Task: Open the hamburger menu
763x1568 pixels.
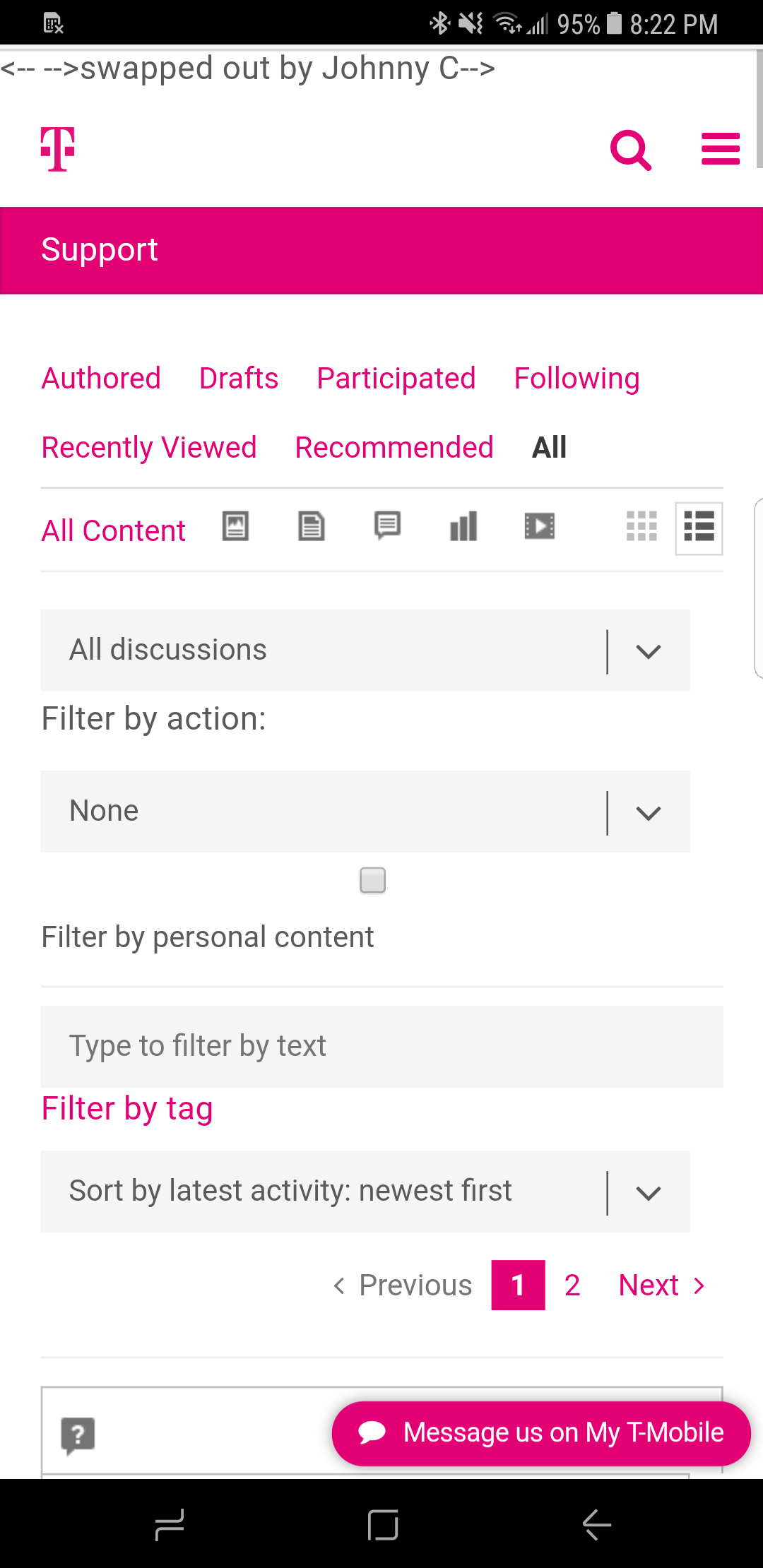Action: coord(721,149)
